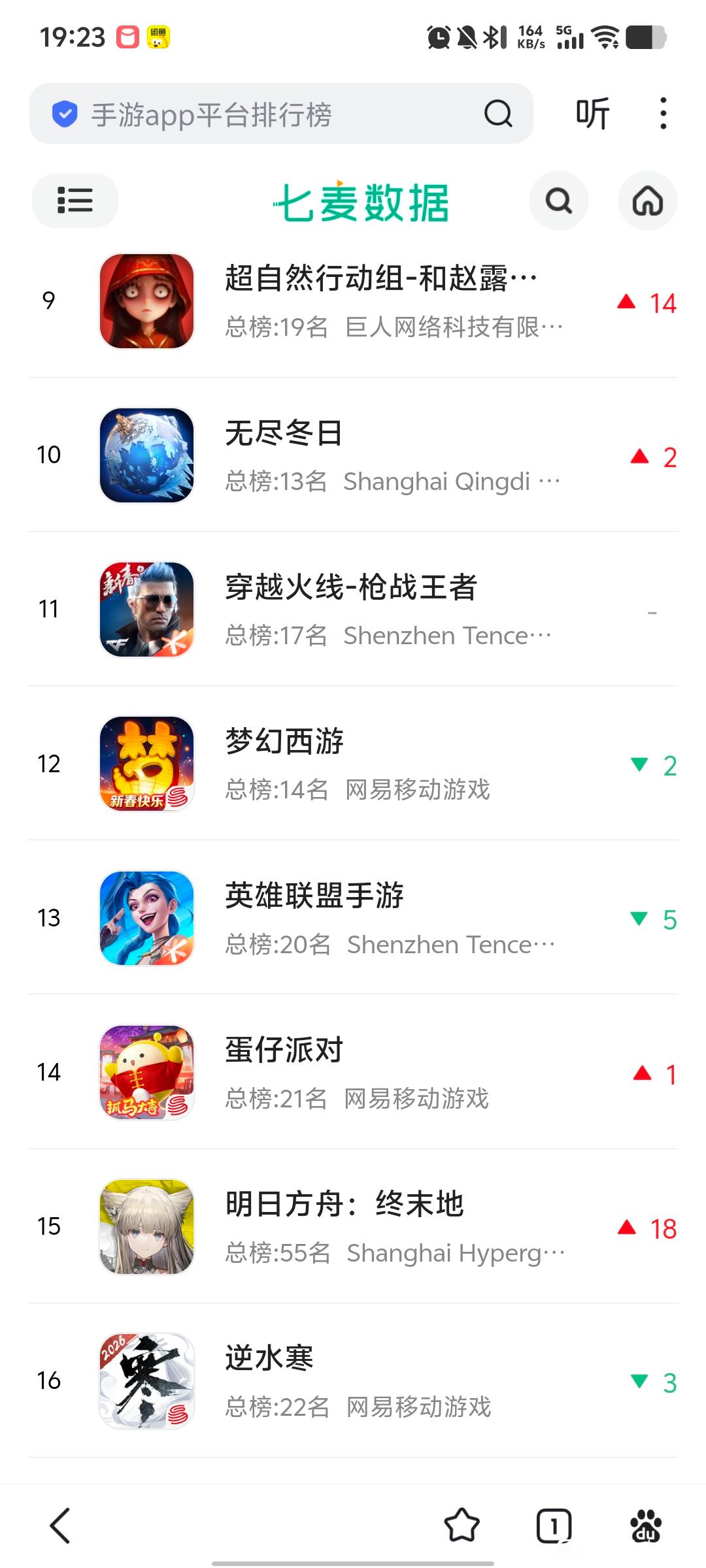
Task: Open 无尽冬日 ranking details
Action: click(x=379, y=455)
